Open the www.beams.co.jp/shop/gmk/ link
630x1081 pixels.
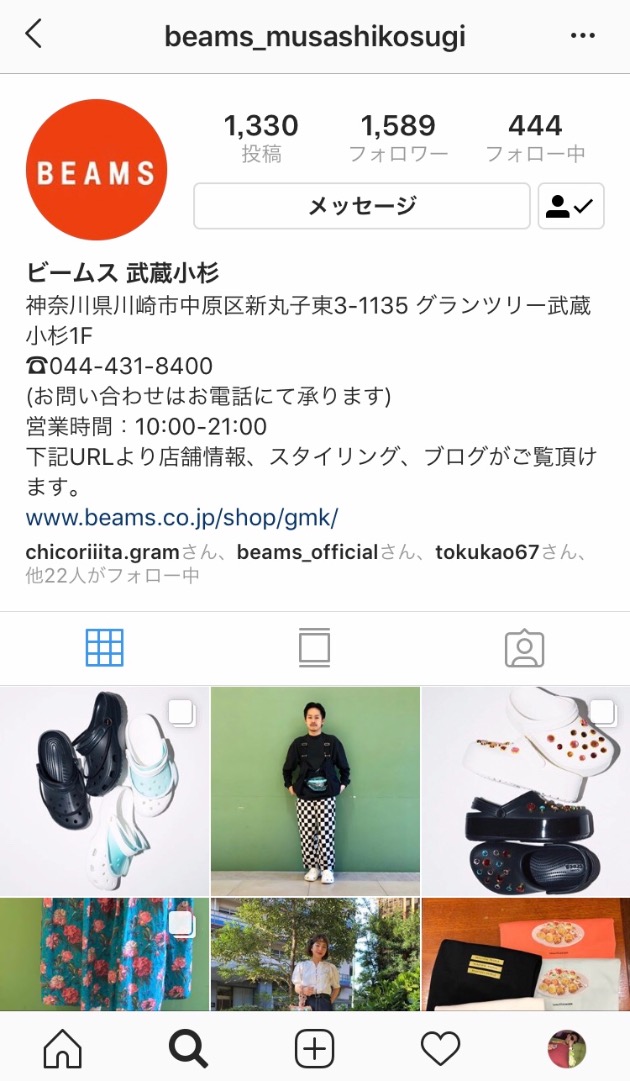[182, 518]
